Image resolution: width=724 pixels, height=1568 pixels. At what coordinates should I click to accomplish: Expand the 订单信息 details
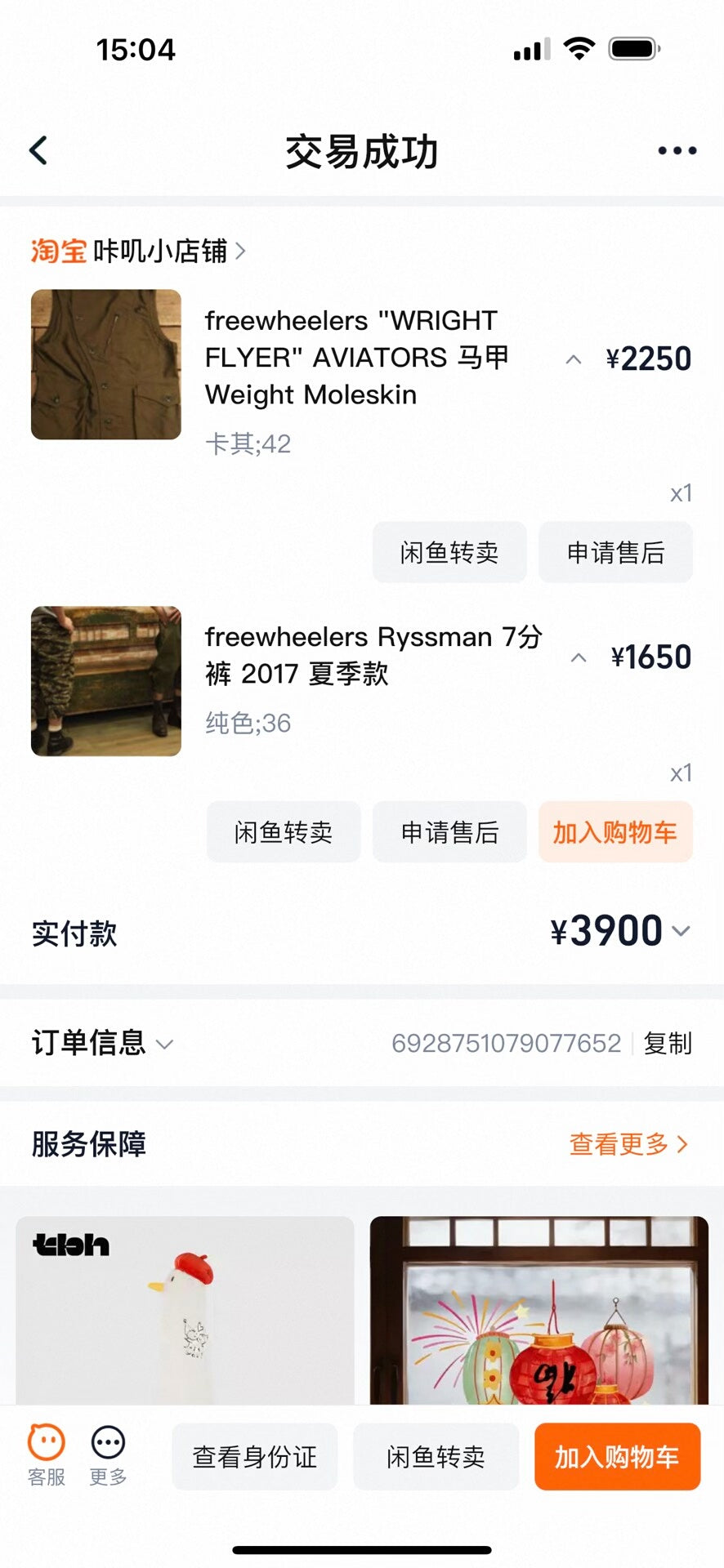tap(102, 1043)
